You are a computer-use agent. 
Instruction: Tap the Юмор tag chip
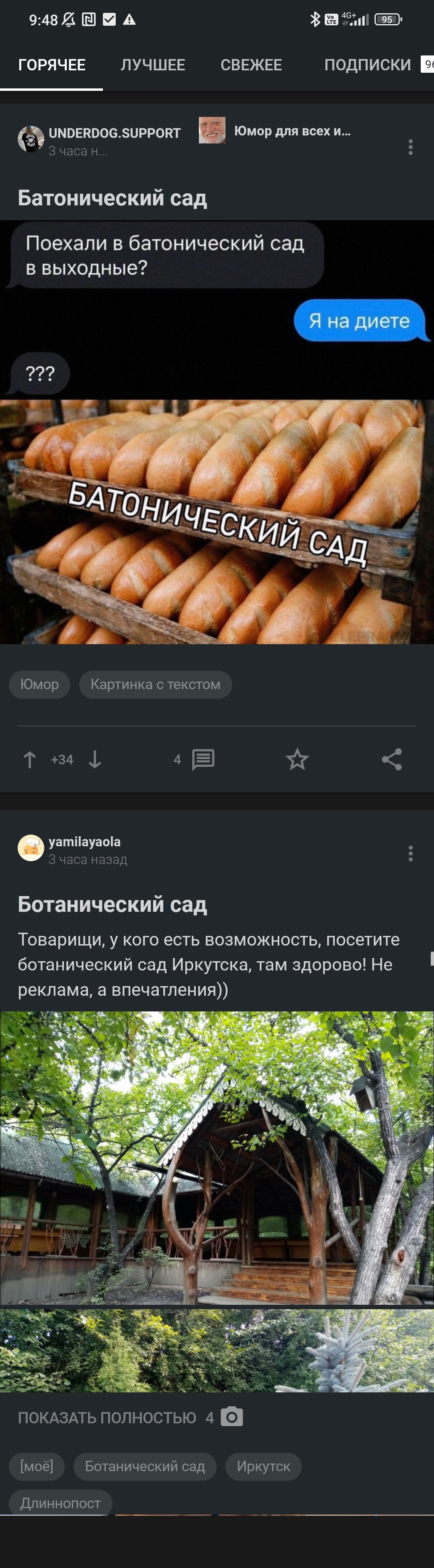coord(39,684)
